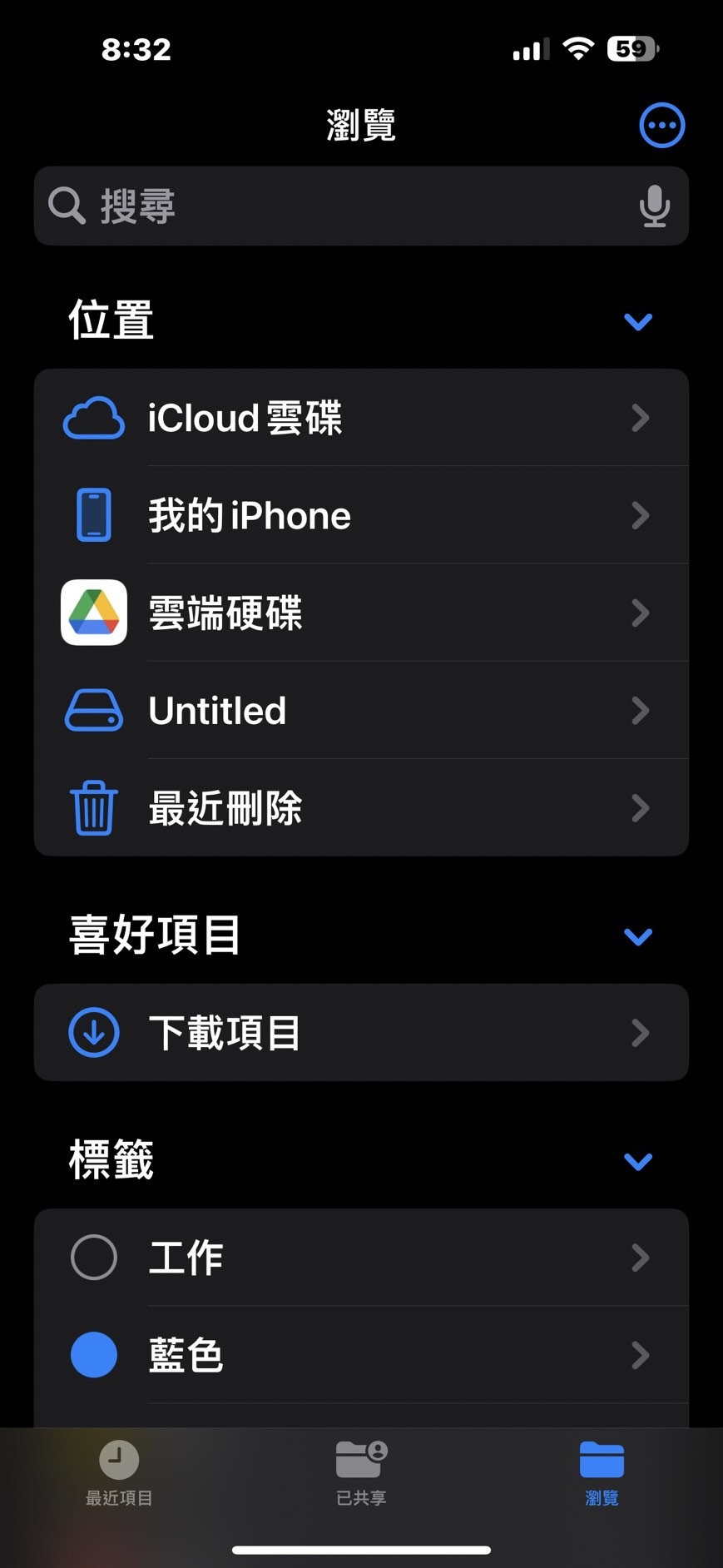Start voice search with the microphone

click(x=655, y=206)
